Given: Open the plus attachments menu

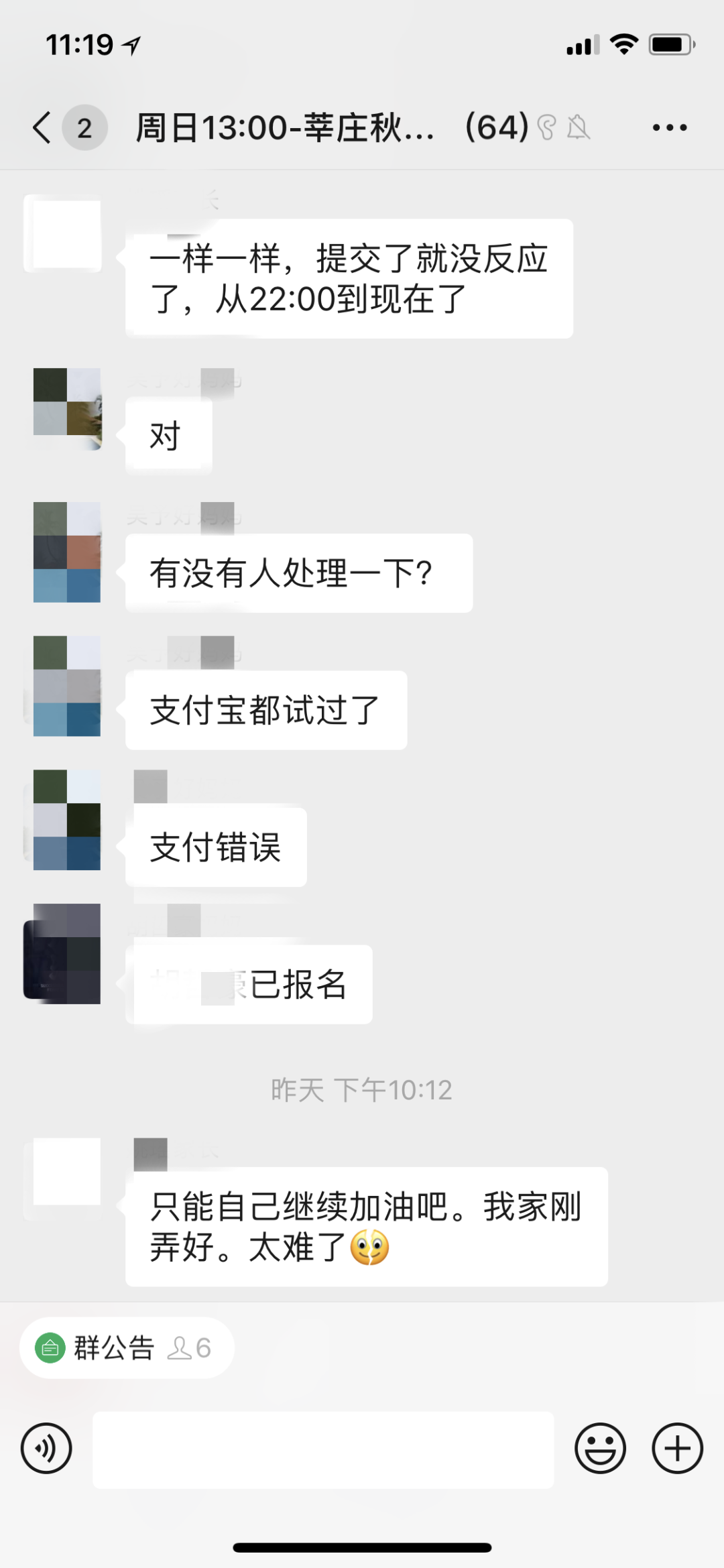Looking at the screenshot, I should tap(677, 1449).
